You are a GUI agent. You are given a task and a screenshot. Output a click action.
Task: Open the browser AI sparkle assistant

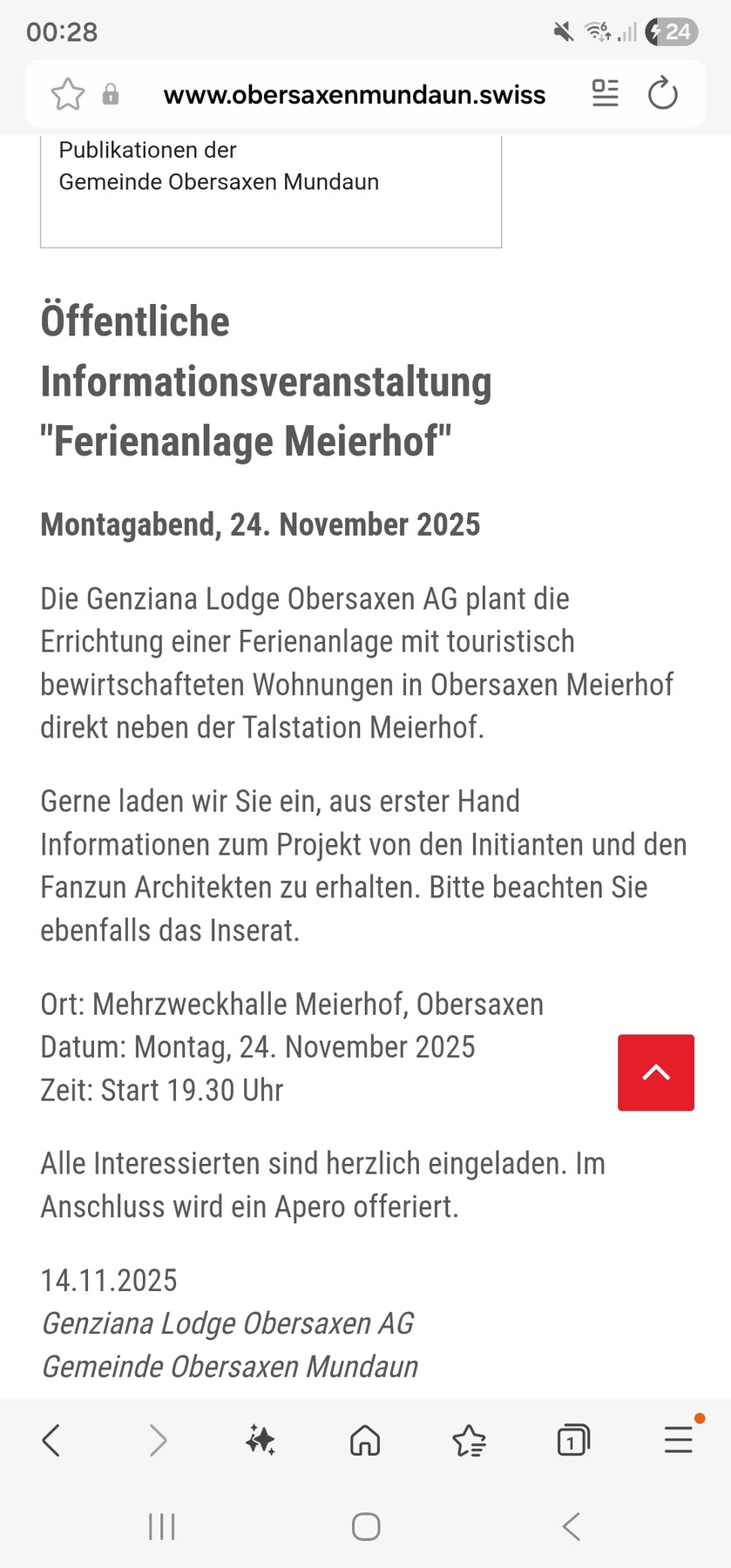point(260,1441)
